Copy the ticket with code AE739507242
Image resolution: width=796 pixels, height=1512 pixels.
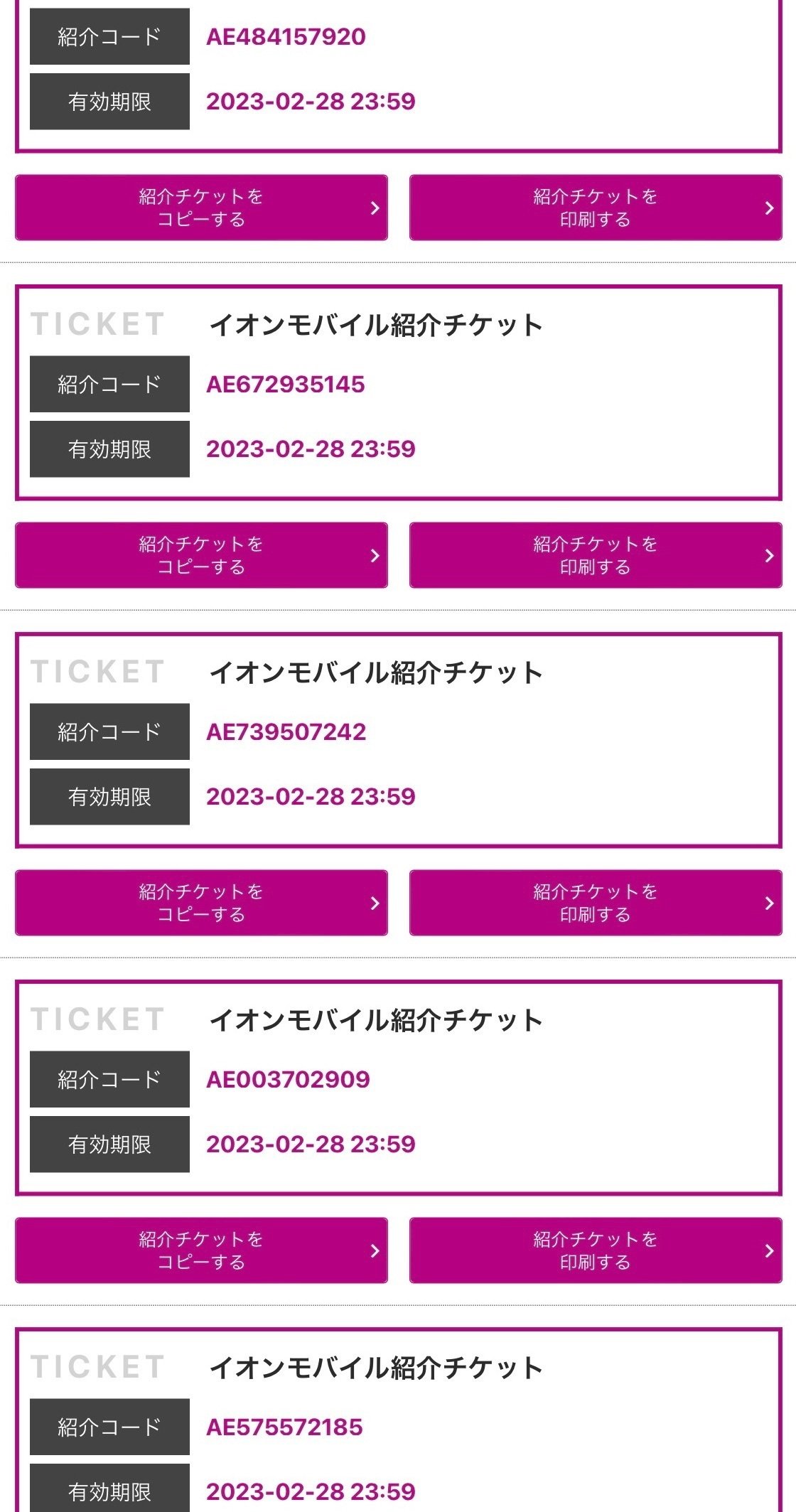[x=201, y=903]
